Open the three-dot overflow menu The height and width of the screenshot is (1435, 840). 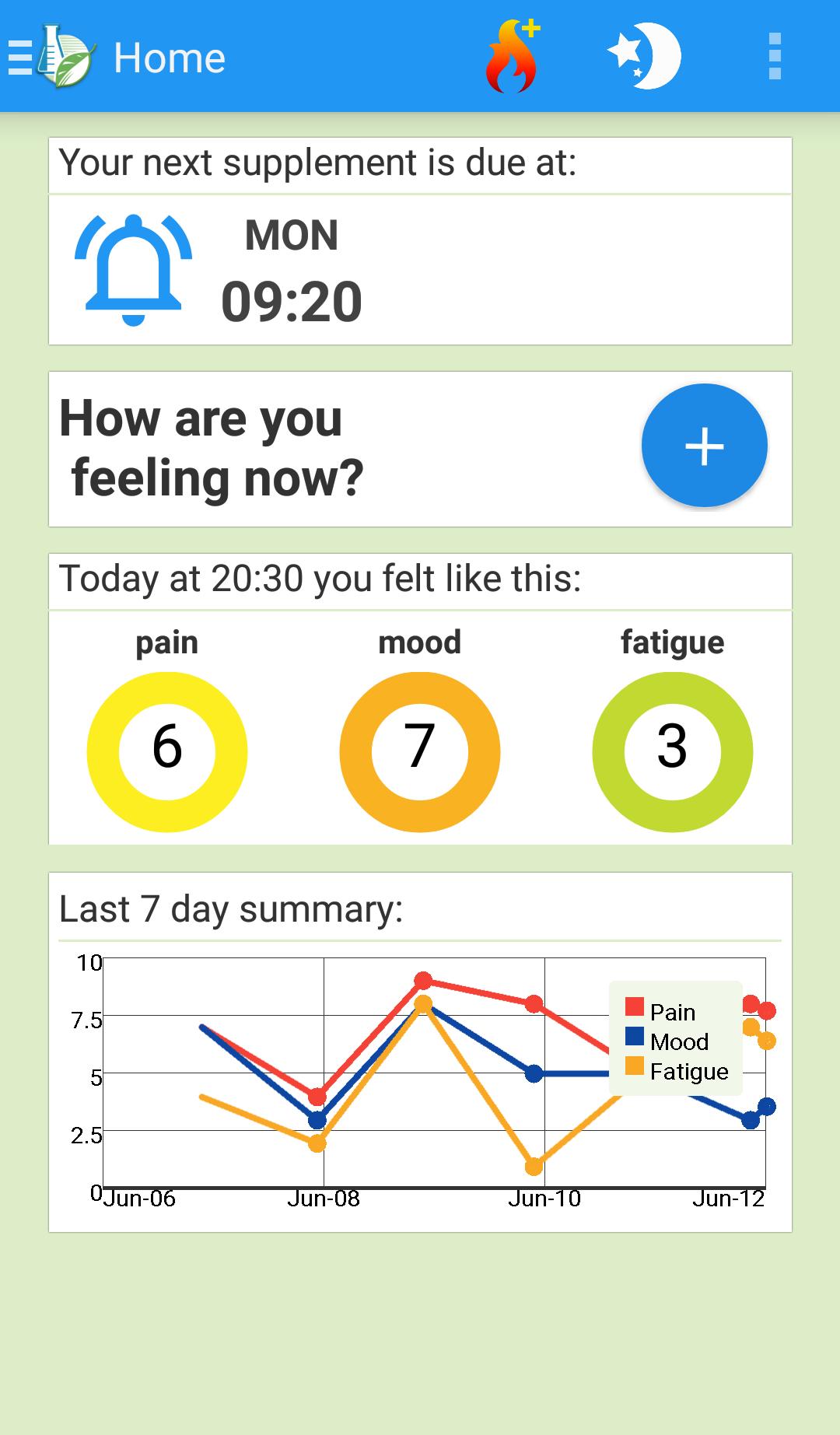(x=775, y=56)
